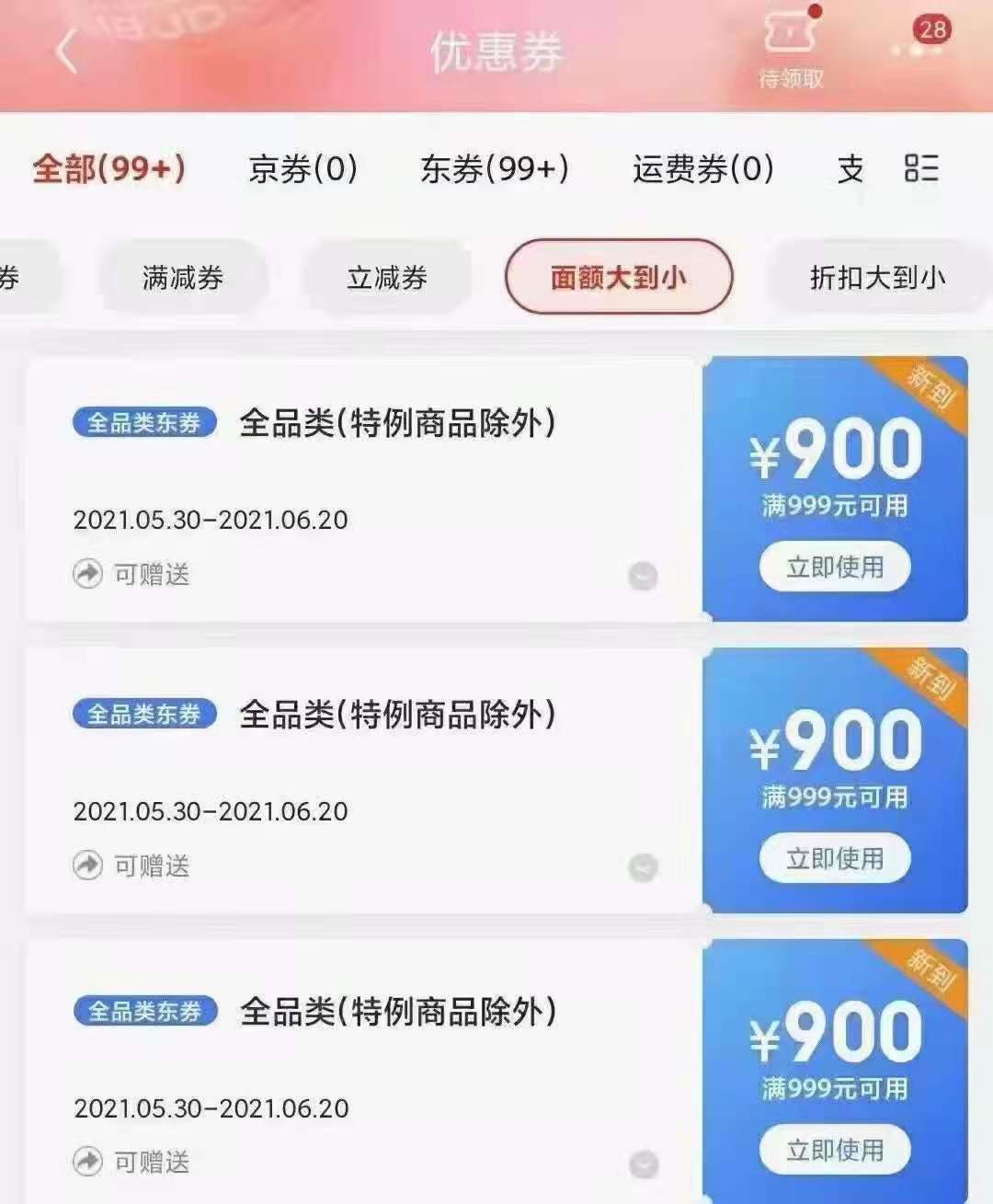
Task: Tap 立即使用 on the third ¥900 coupon
Action: point(835,1151)
